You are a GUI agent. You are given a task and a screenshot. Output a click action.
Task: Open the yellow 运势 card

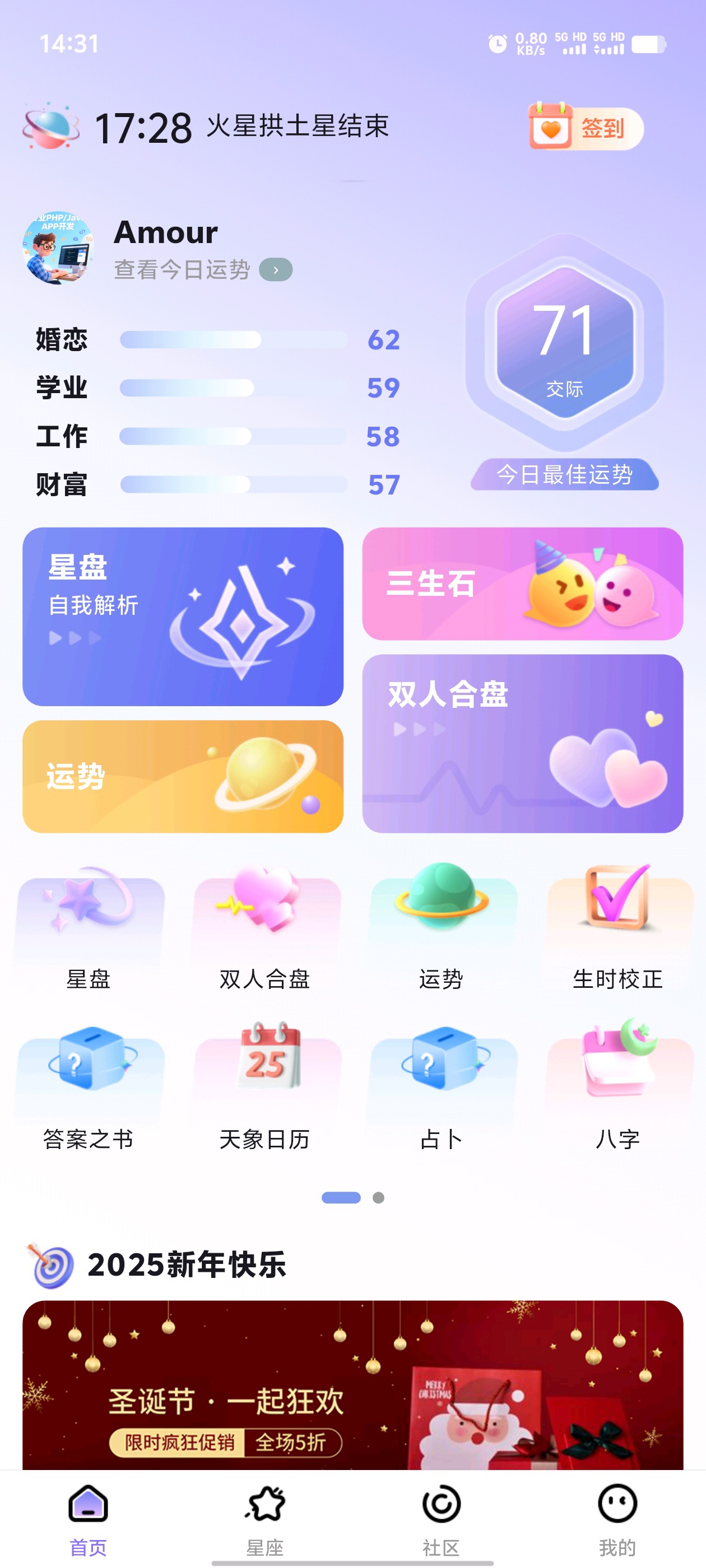[183, 776]
